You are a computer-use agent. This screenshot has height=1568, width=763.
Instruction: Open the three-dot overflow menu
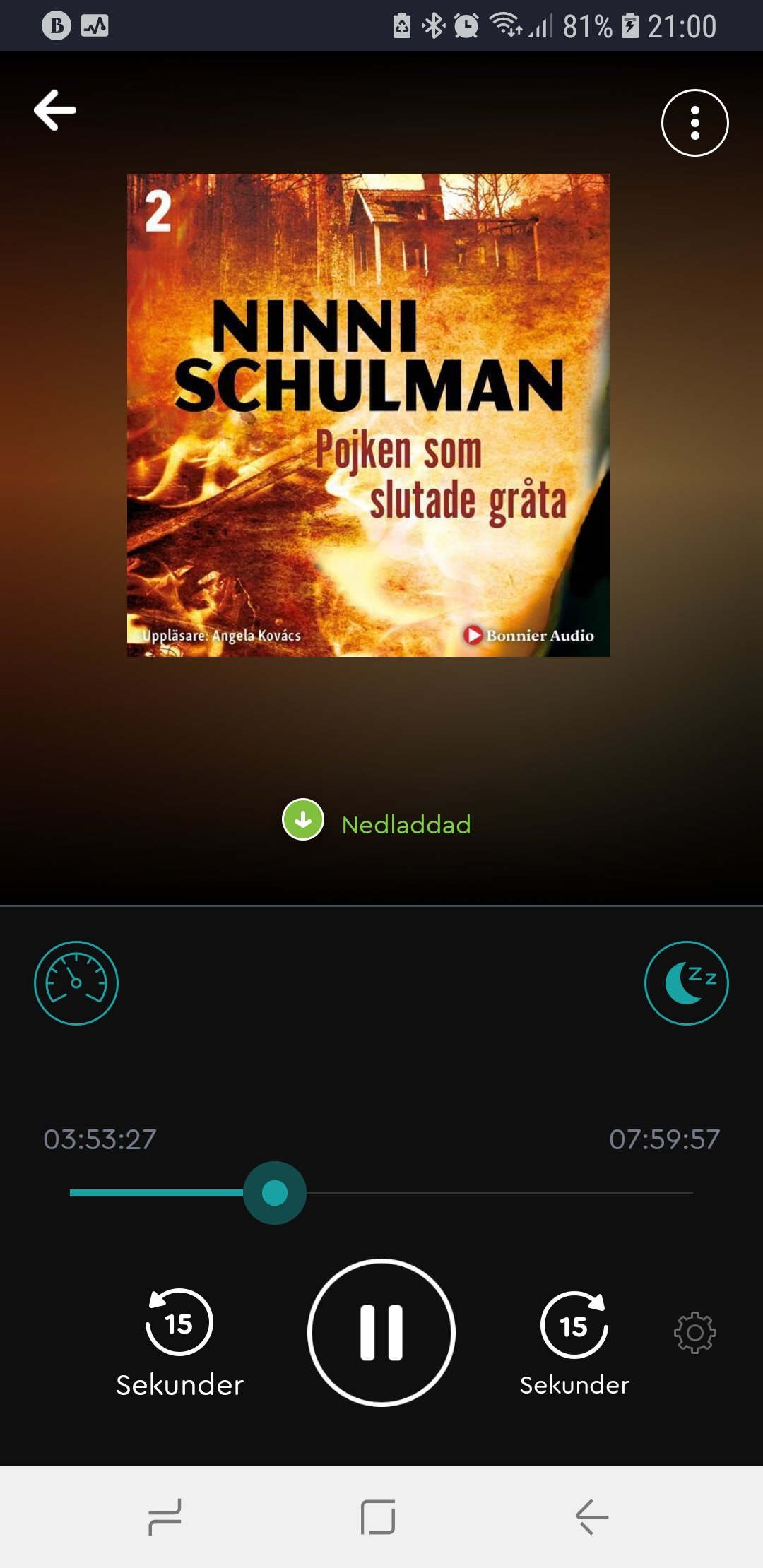694,123
